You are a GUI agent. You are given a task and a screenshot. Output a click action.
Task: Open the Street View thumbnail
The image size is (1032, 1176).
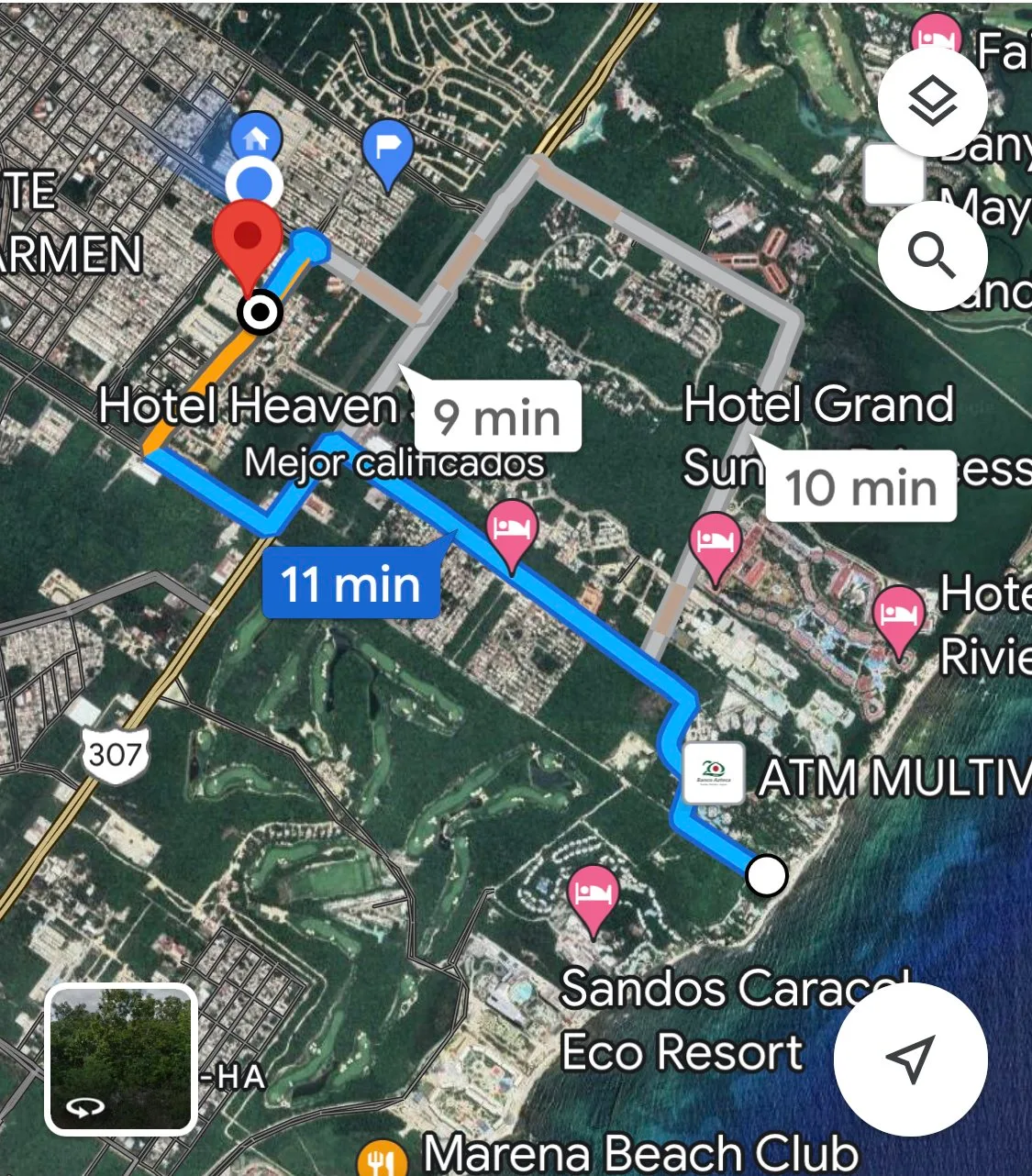121,1059
